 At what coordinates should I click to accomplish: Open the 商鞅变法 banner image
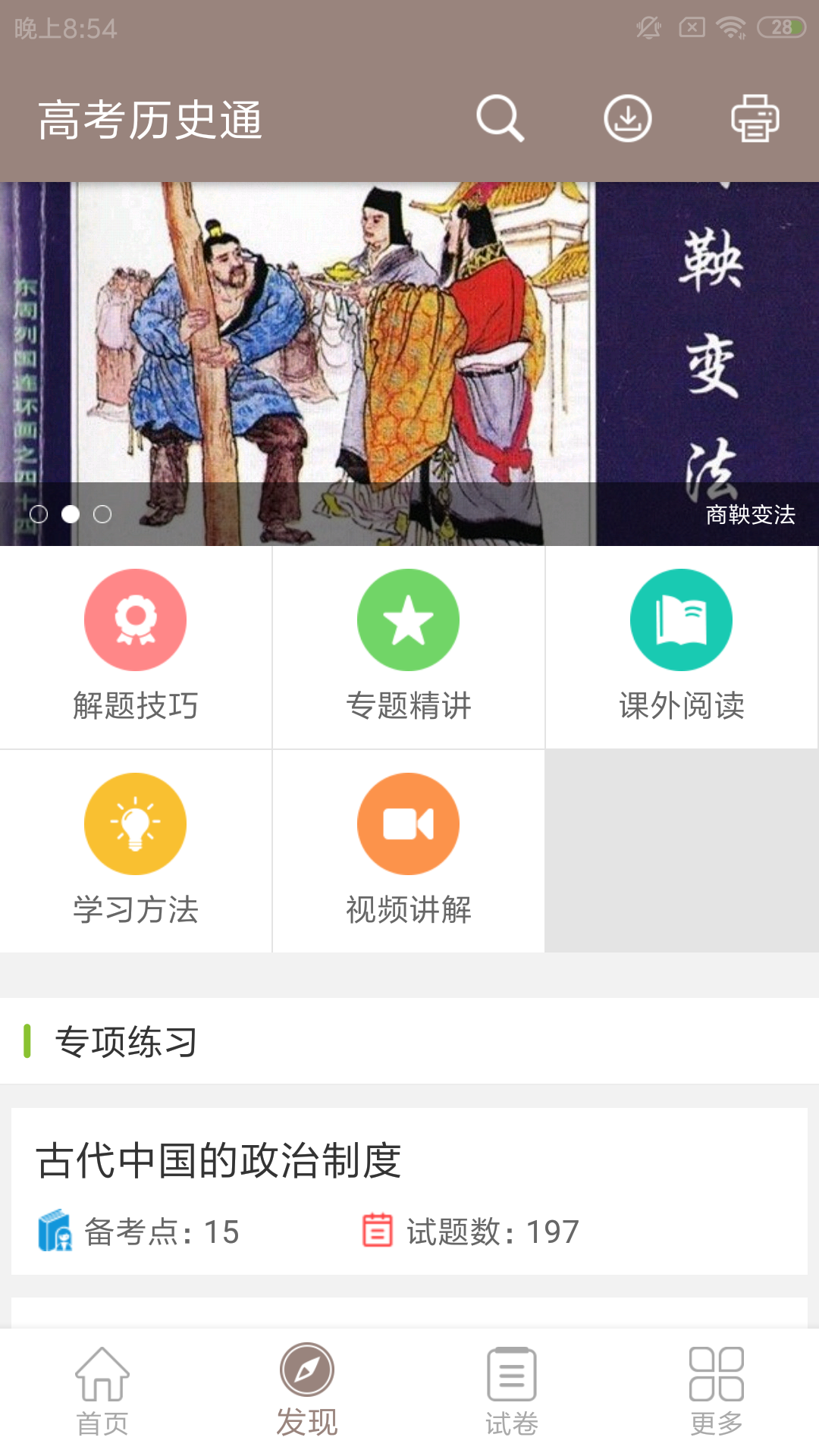pyautogui.click(x=409, y=341)
